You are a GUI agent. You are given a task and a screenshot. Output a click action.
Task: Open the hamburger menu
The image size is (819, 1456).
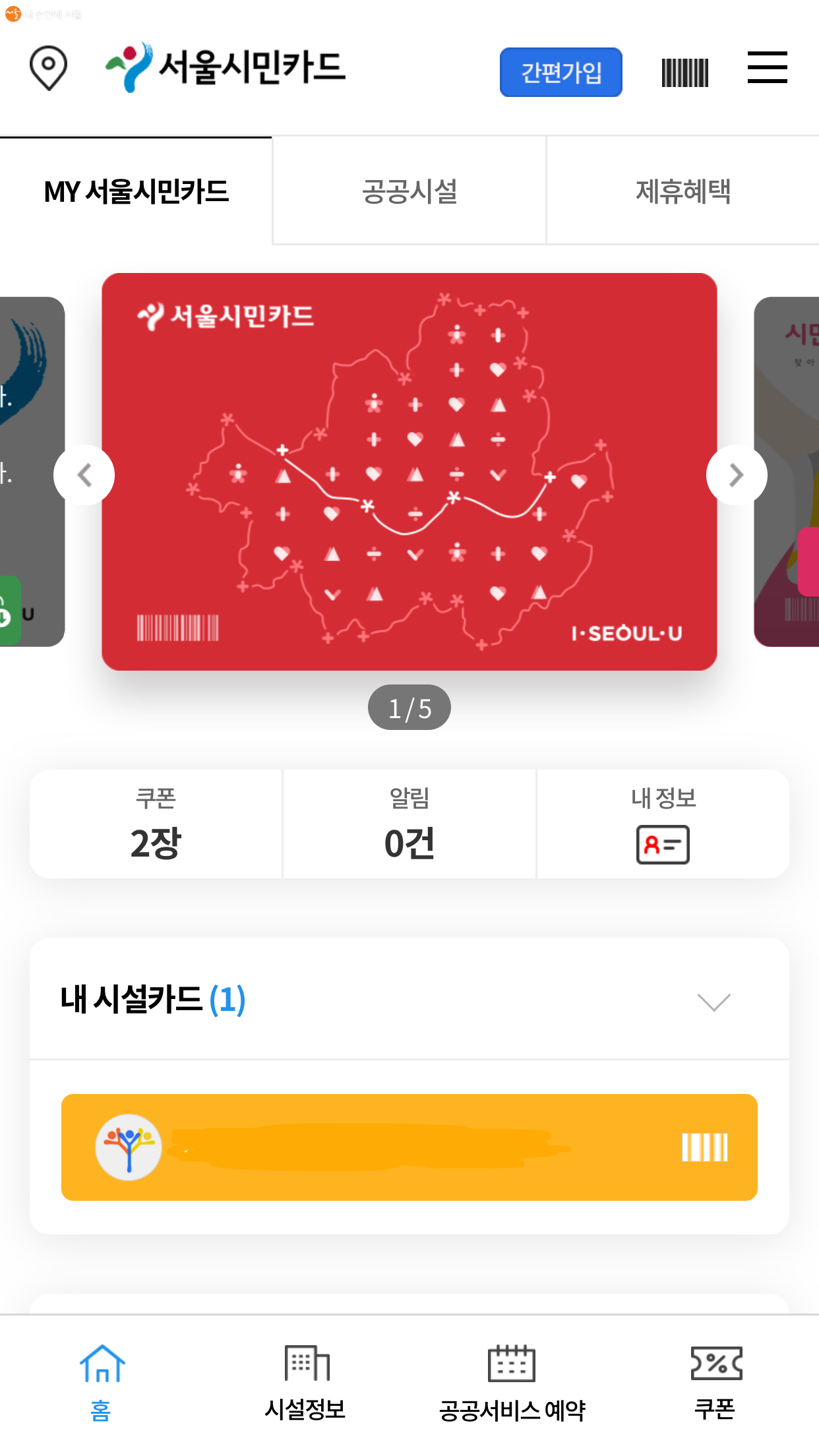(767, 68)
